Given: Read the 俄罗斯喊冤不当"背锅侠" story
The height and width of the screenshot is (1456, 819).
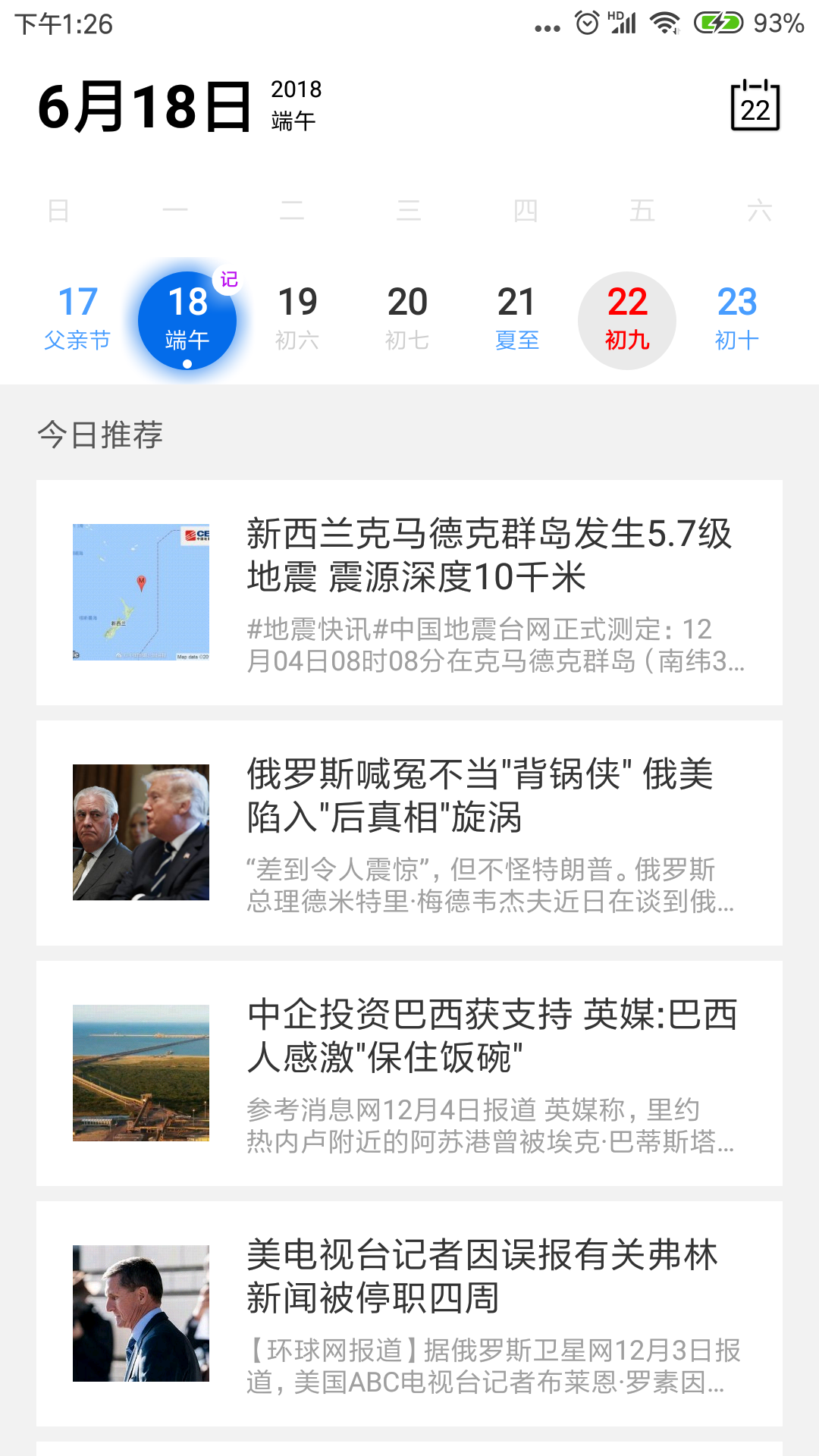Looking at the screenshot, I should [409, 833].
